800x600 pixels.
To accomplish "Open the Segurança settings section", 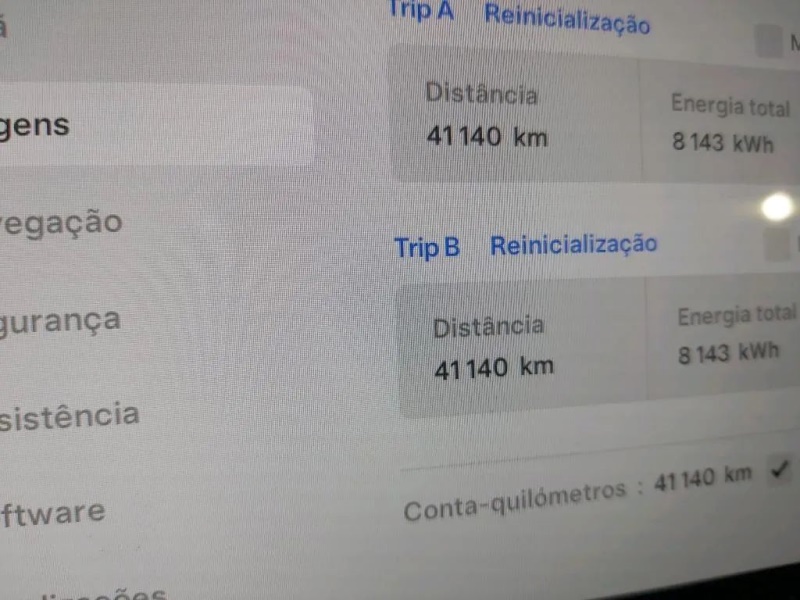I will point(60,321).
